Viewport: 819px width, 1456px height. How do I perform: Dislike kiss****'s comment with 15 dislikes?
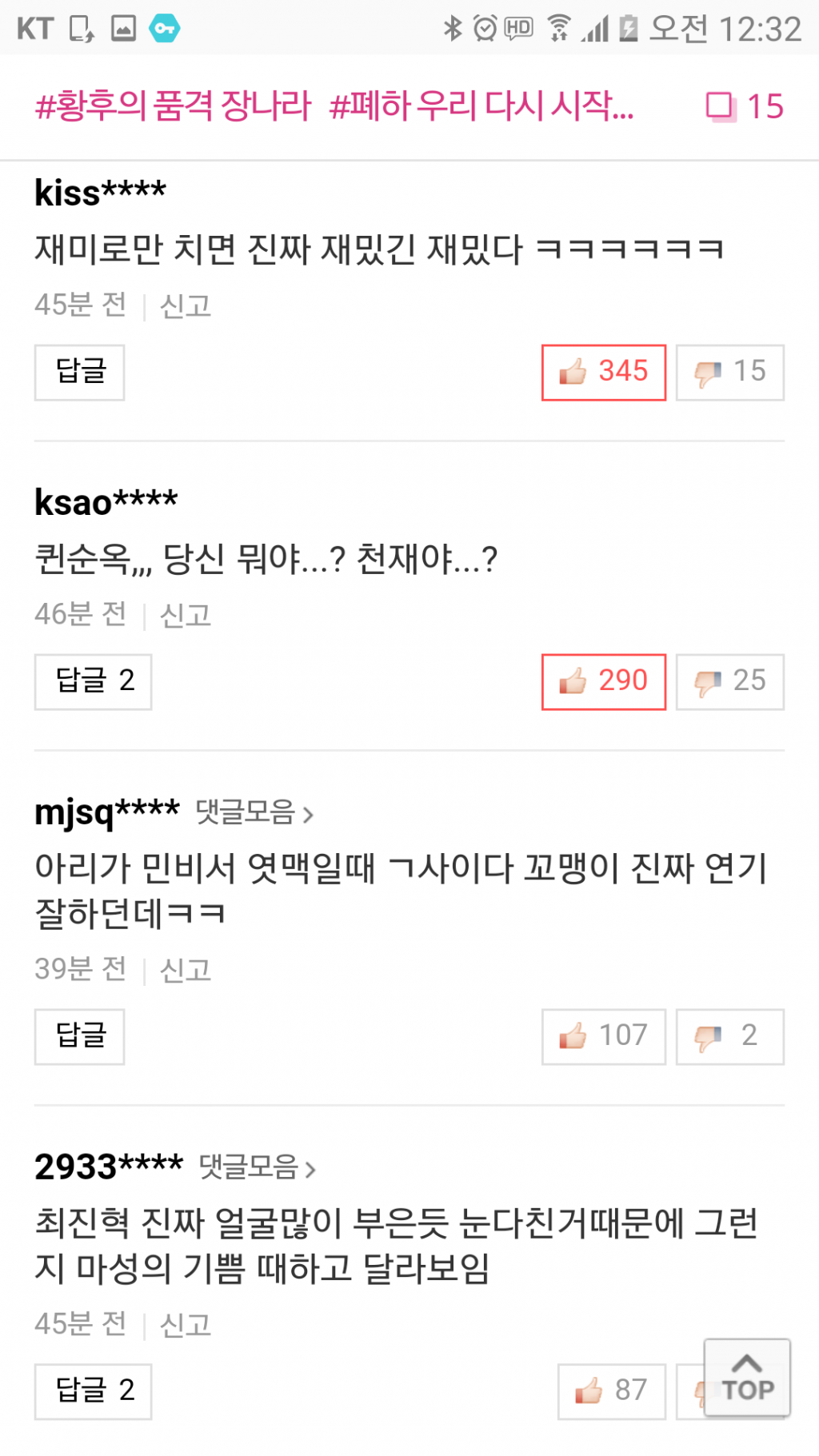(x=730, y=373)
